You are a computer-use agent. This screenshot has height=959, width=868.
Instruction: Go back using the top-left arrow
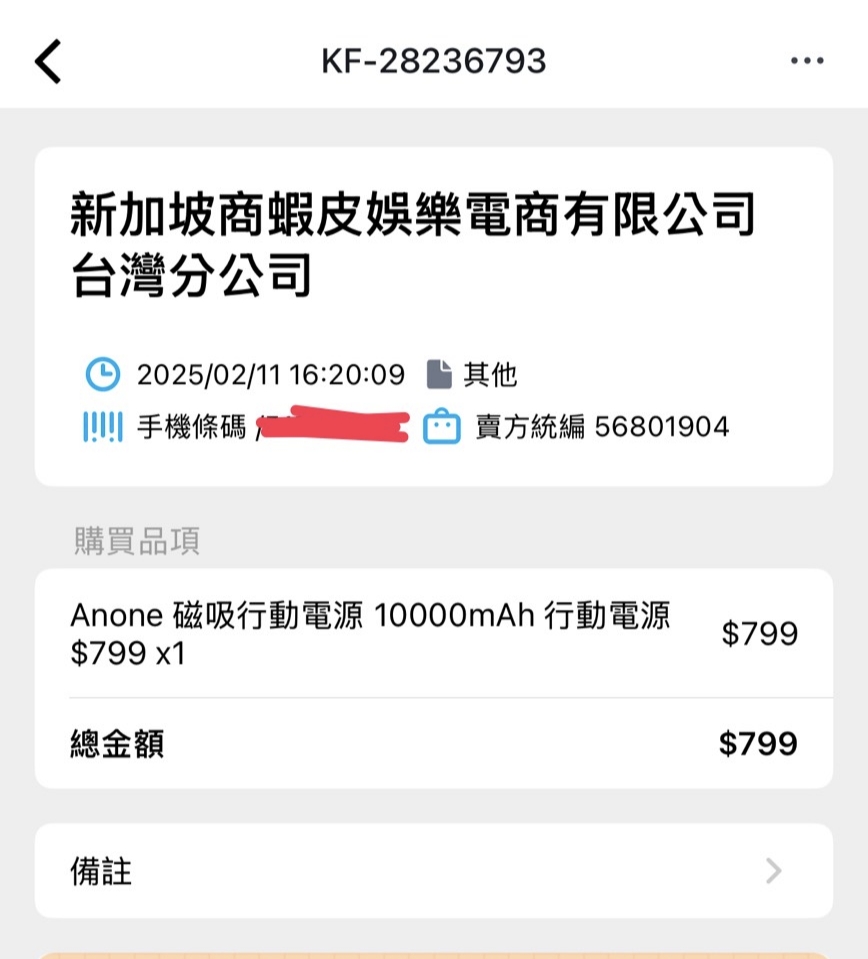(48, 61)
